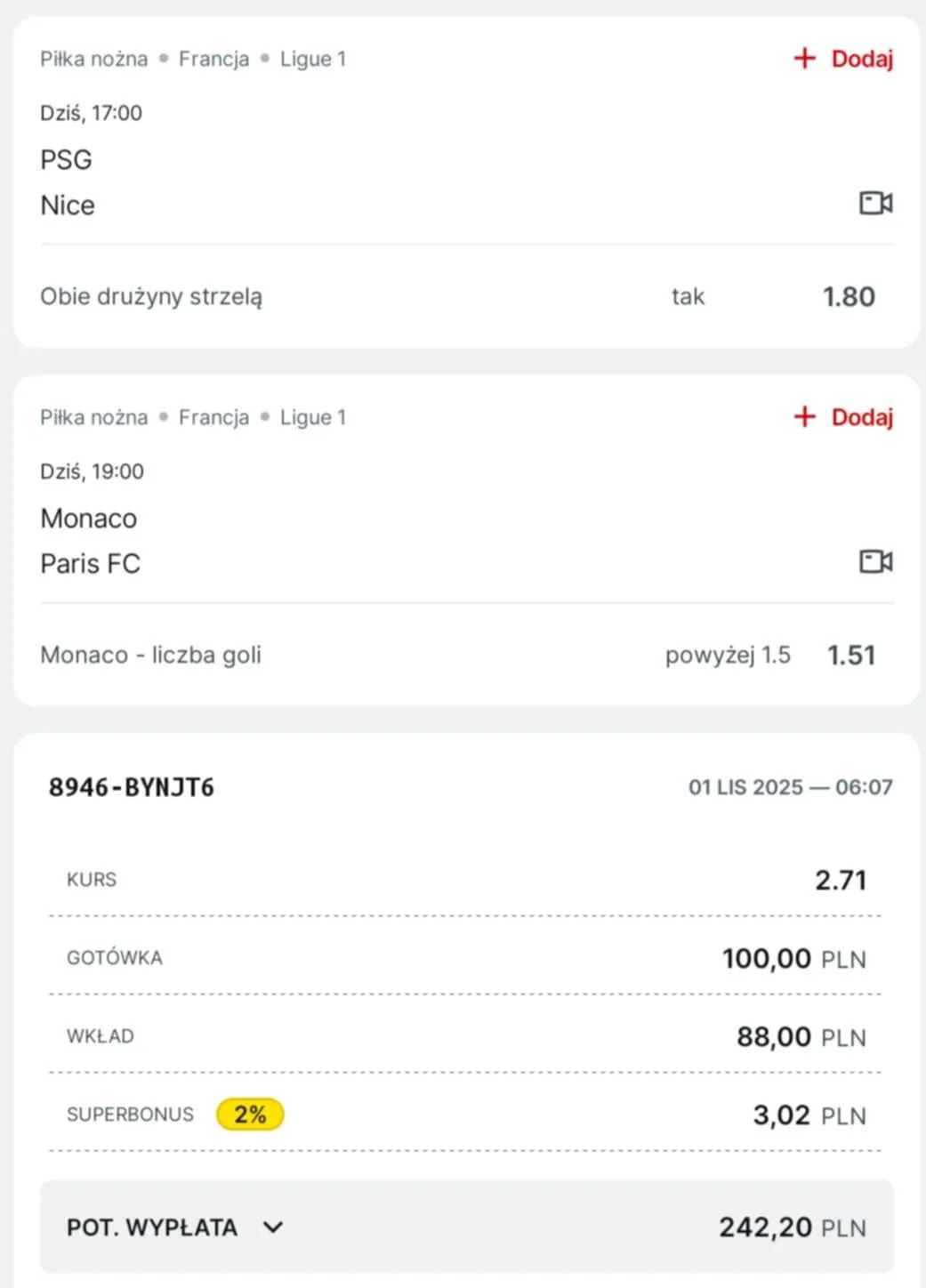Click the Francja breadcrumb in second match card
The height and width of the screenshot is (1288, 926).
click(213, 416)
